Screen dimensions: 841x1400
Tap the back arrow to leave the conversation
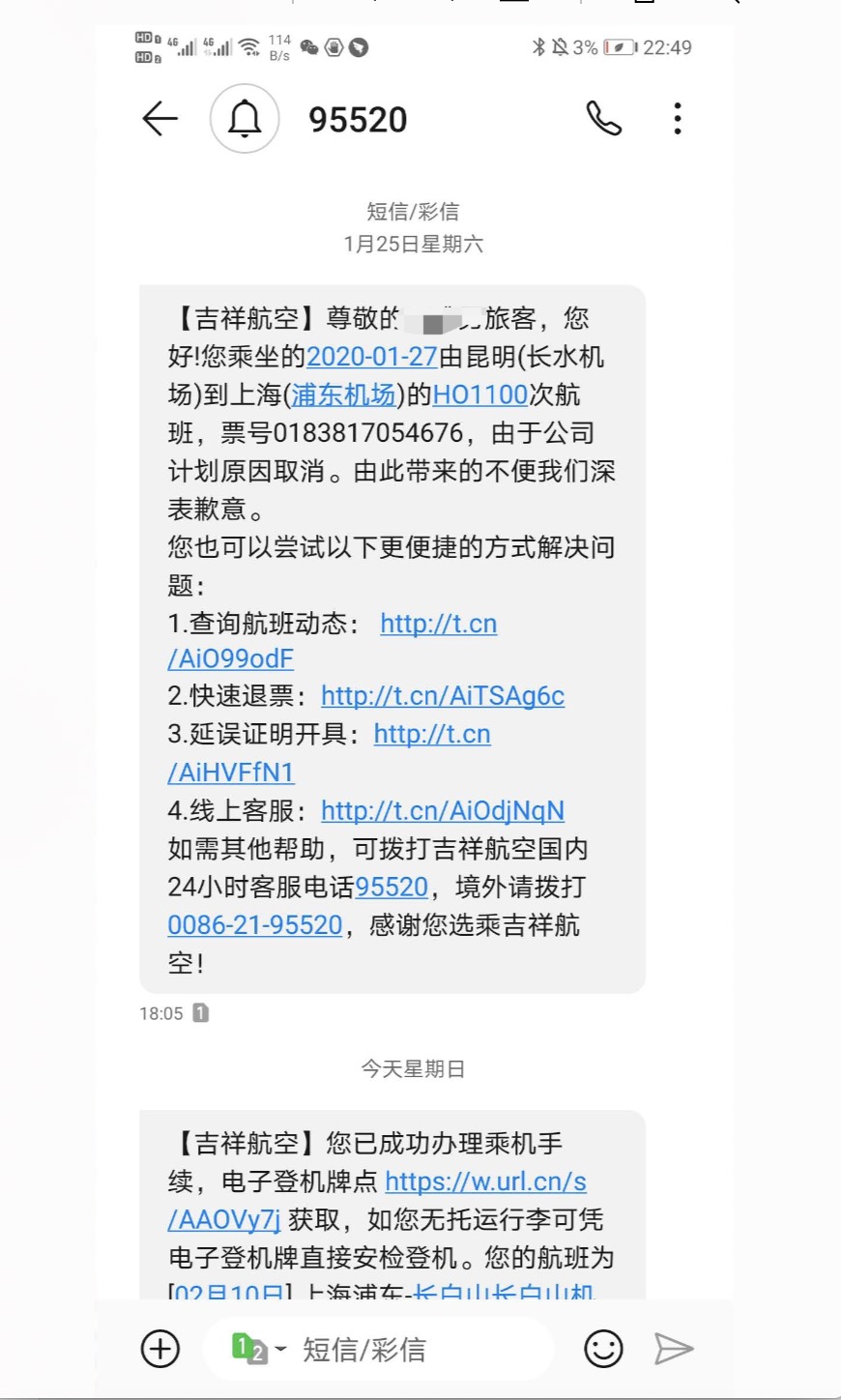(x=160, y=118)
